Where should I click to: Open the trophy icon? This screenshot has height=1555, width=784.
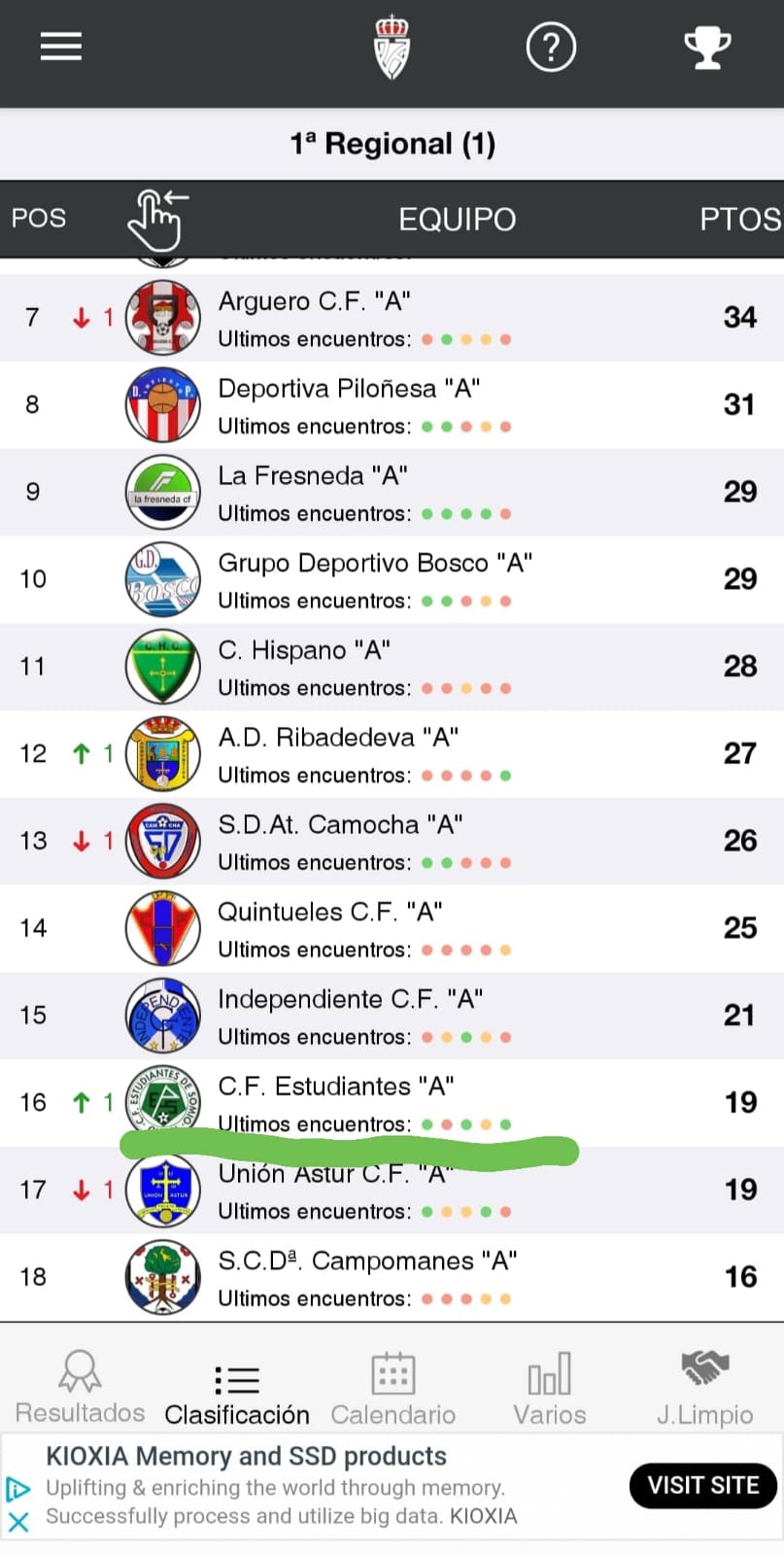[x=707, y=47]
